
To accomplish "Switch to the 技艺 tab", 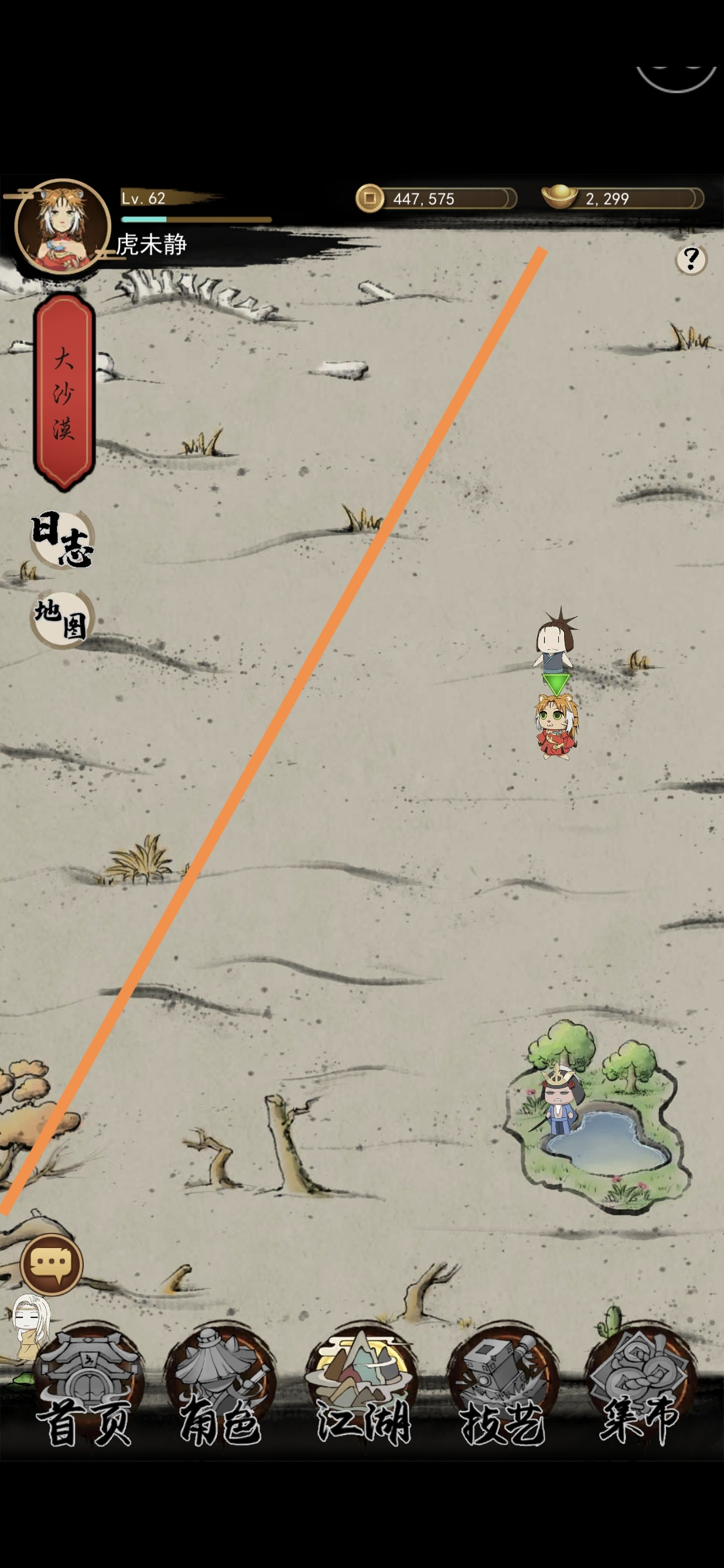I will pyautogui.click(x=503, y=1387).
